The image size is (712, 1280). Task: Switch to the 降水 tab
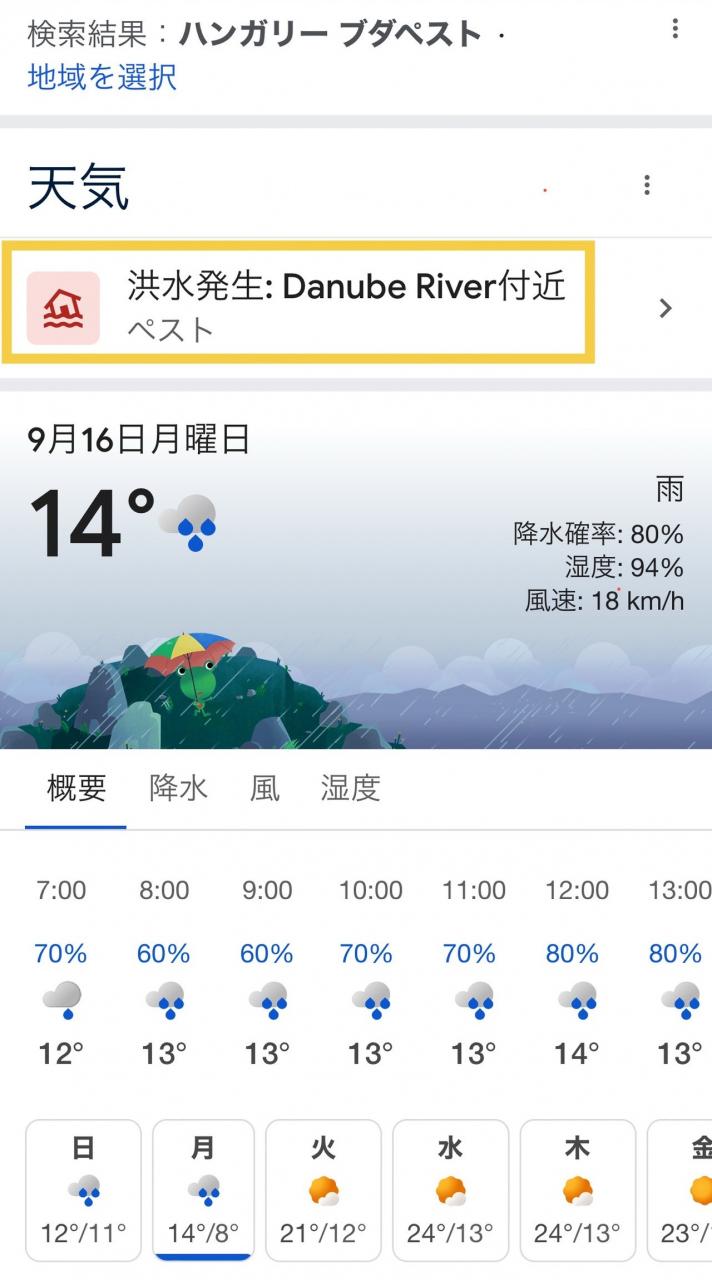click(178, 788)
